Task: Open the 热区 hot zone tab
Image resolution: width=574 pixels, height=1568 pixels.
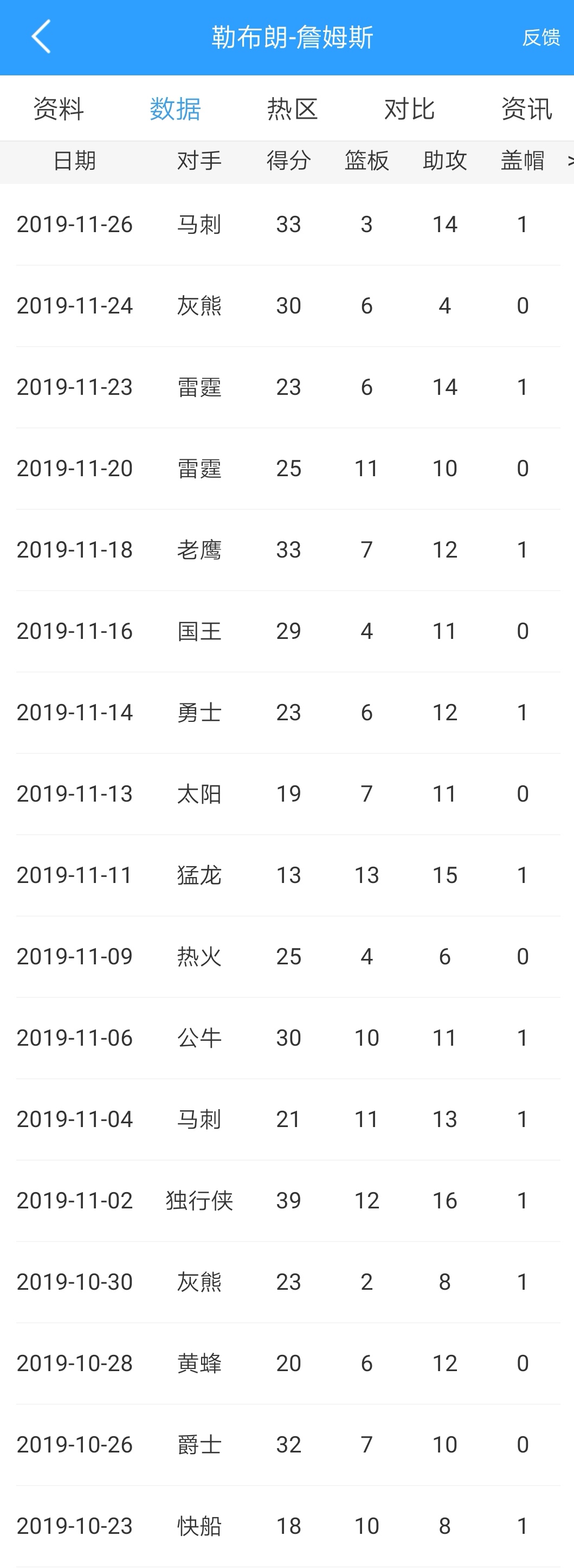Action: pyautogui.click(x=291, y=108)
